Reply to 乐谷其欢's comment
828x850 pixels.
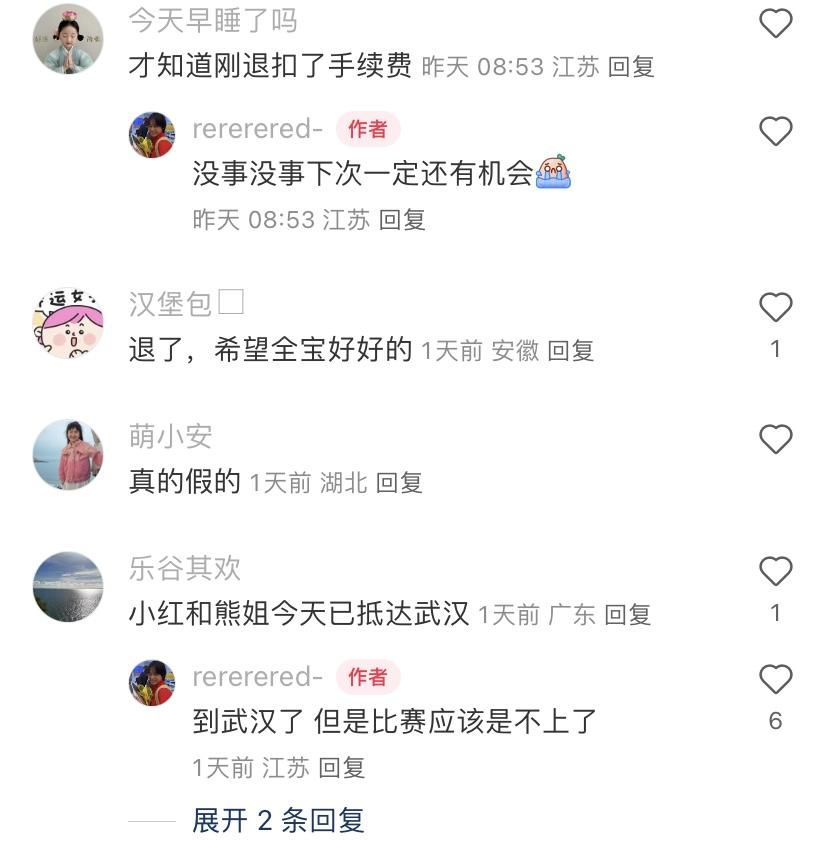(628, 615)
